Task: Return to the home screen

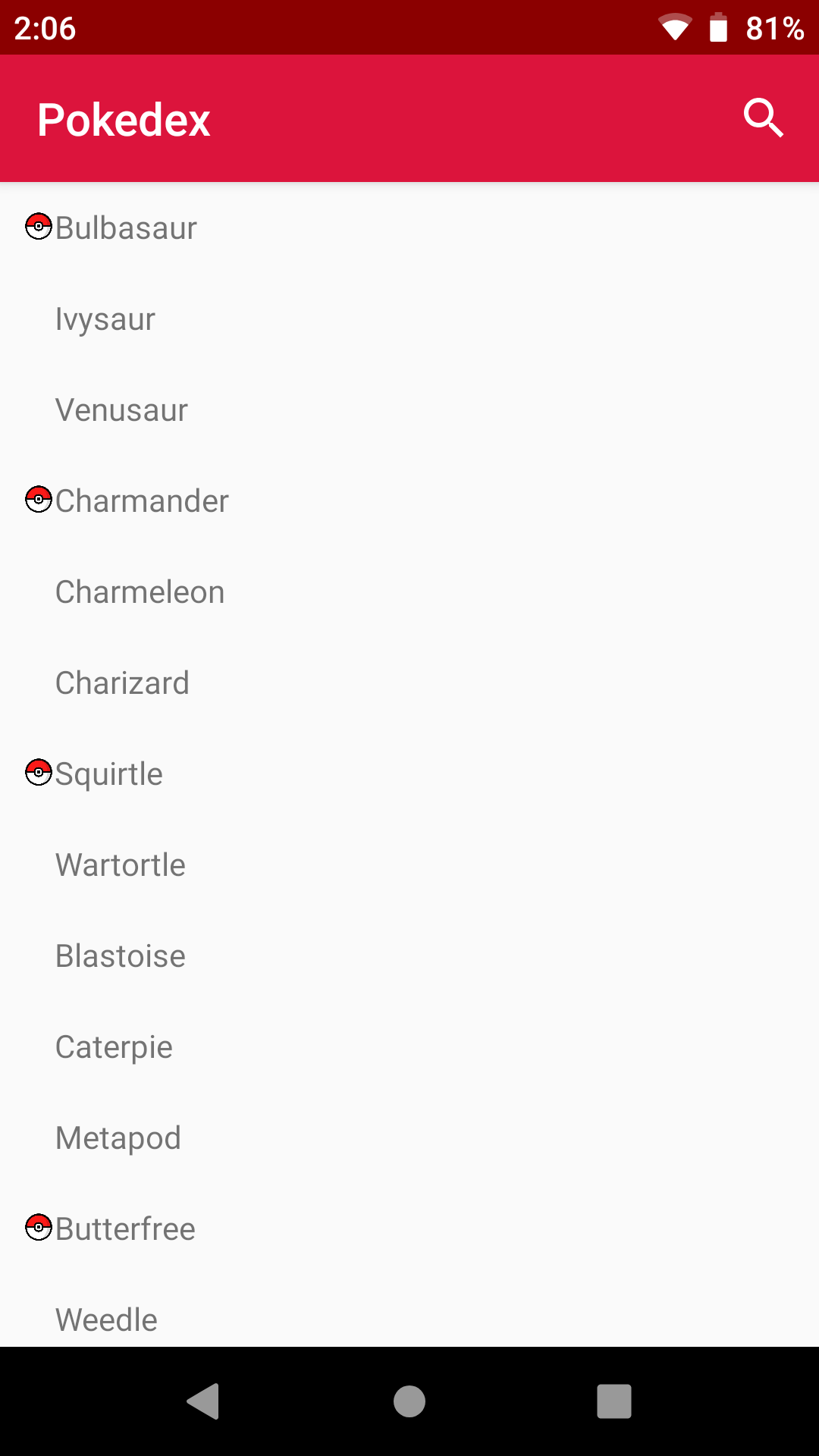Action: click(x=409, y=1401)
